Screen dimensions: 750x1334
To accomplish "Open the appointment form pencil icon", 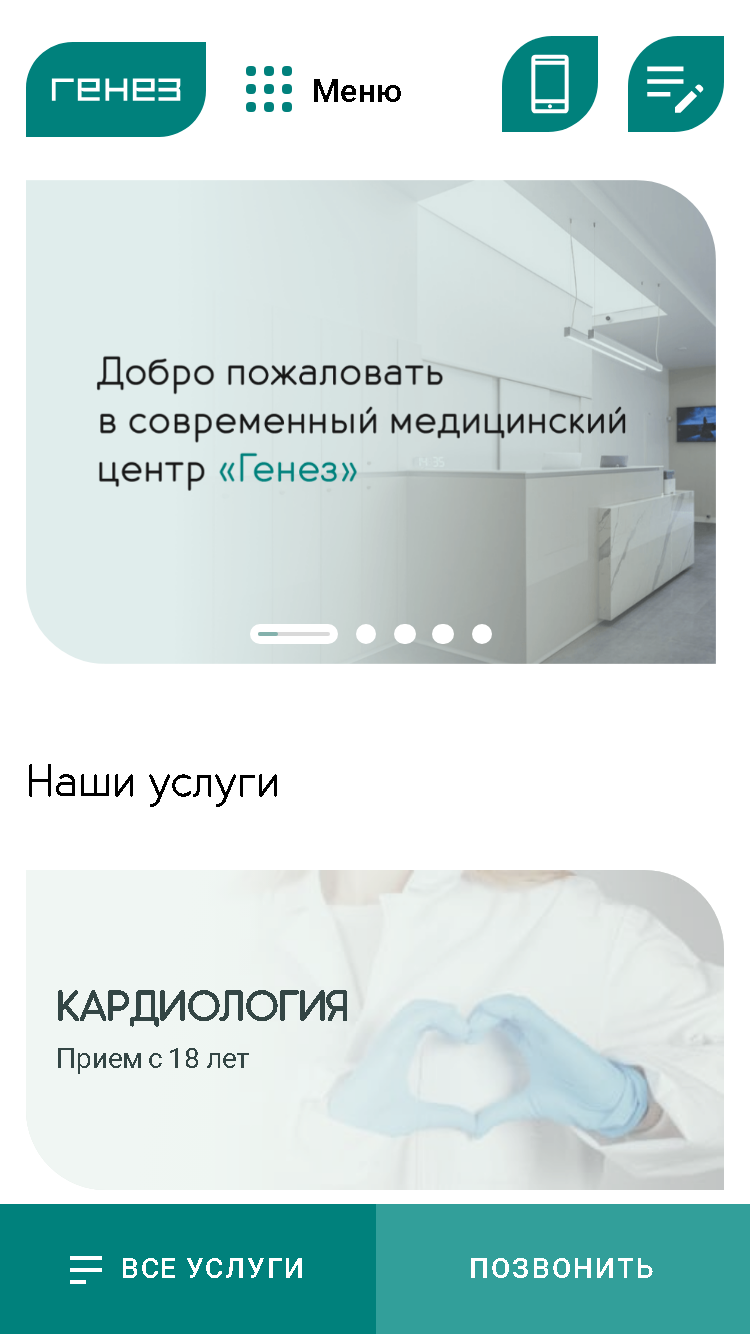I will (676, 84).
